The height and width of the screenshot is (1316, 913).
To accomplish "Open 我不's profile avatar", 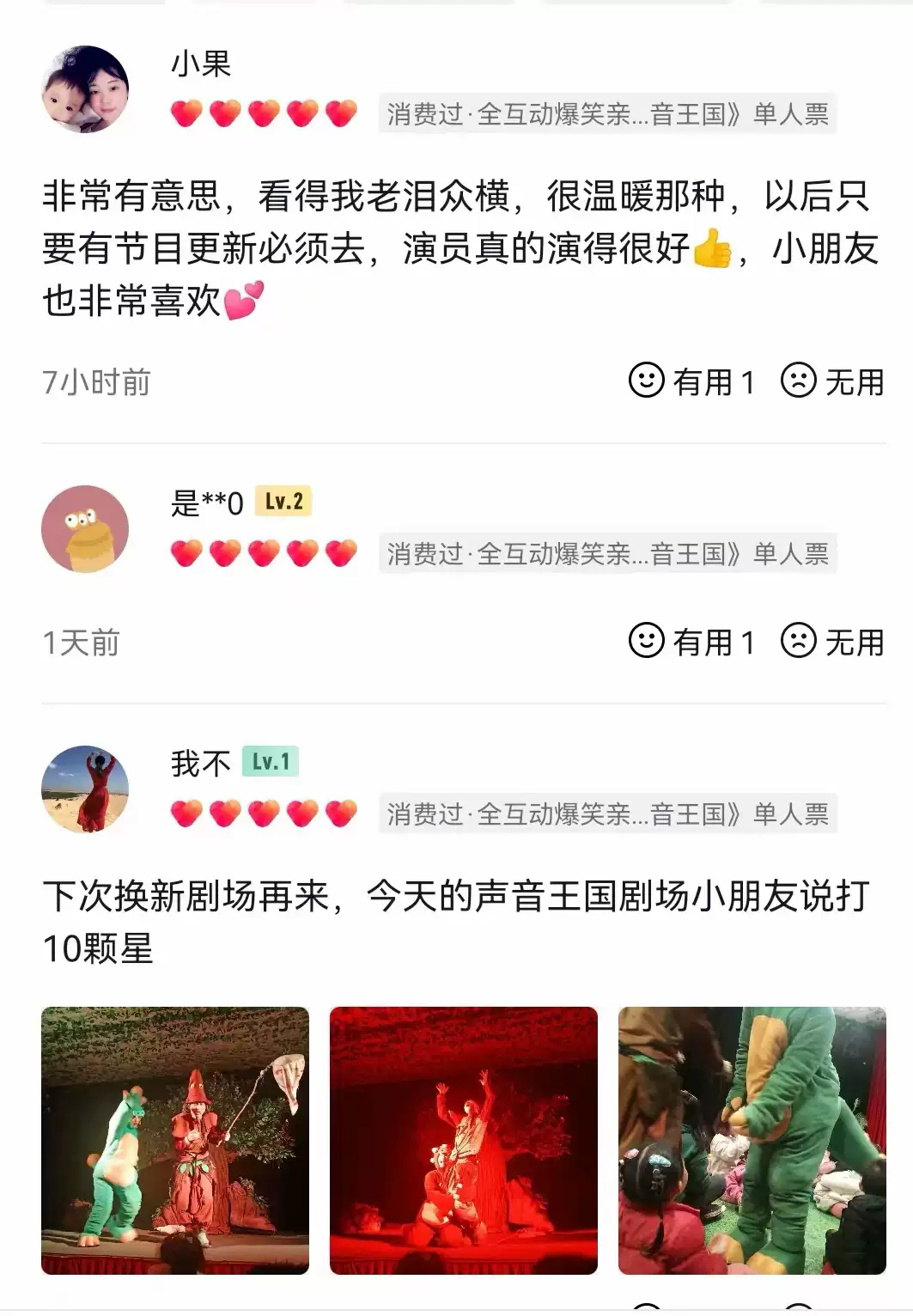I will [85, 789].
